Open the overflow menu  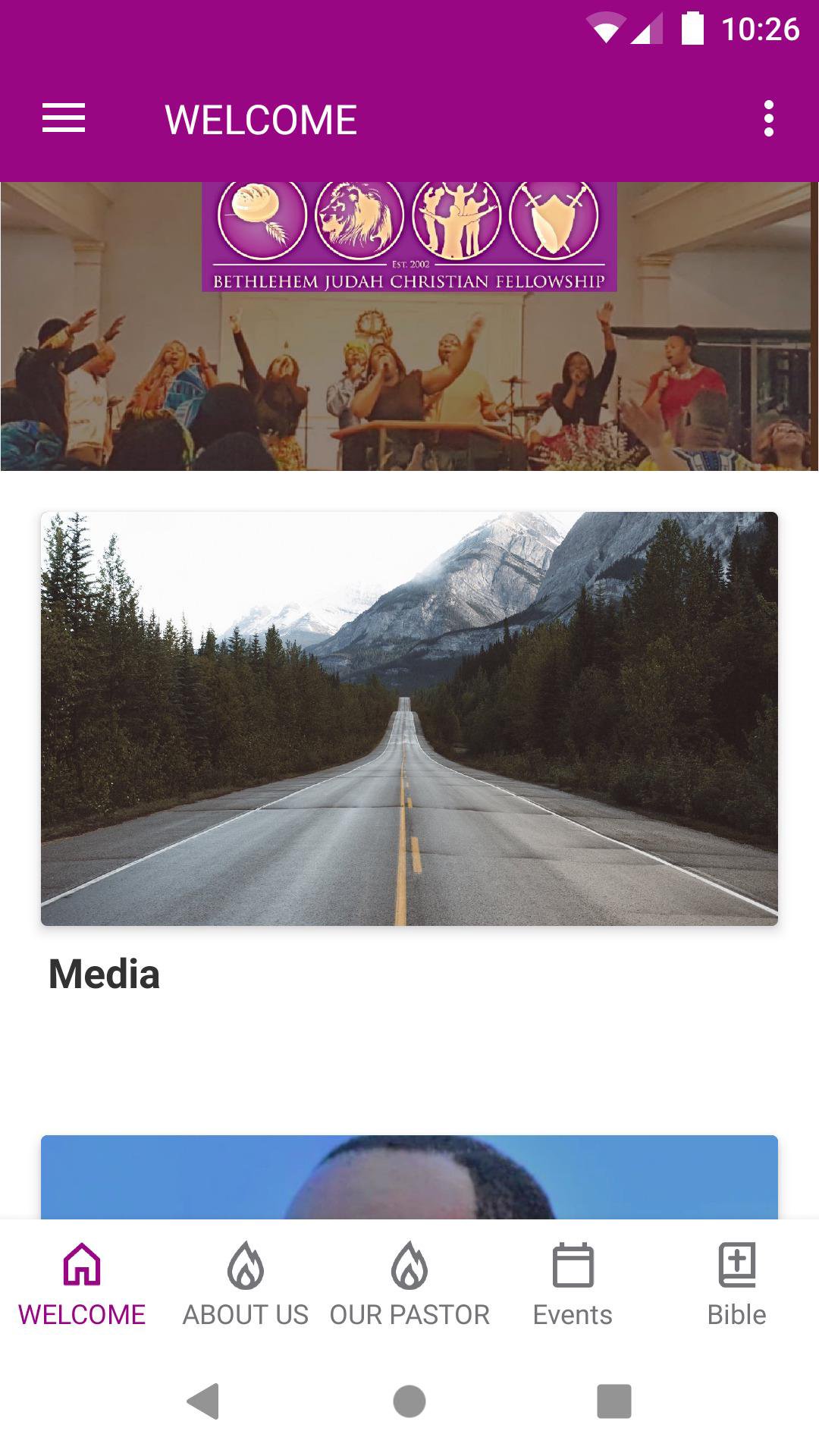pos(768,119)
